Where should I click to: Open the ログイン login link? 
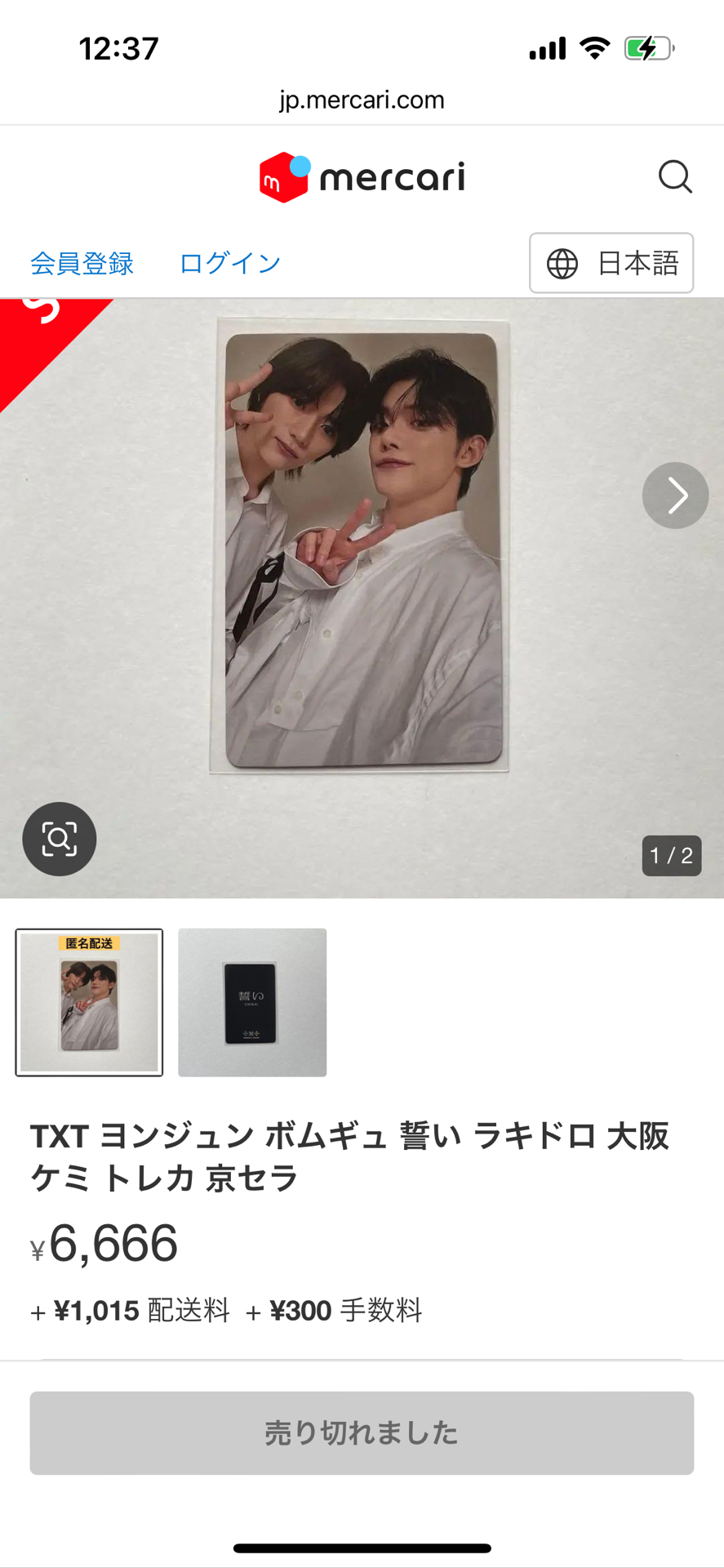230,263
